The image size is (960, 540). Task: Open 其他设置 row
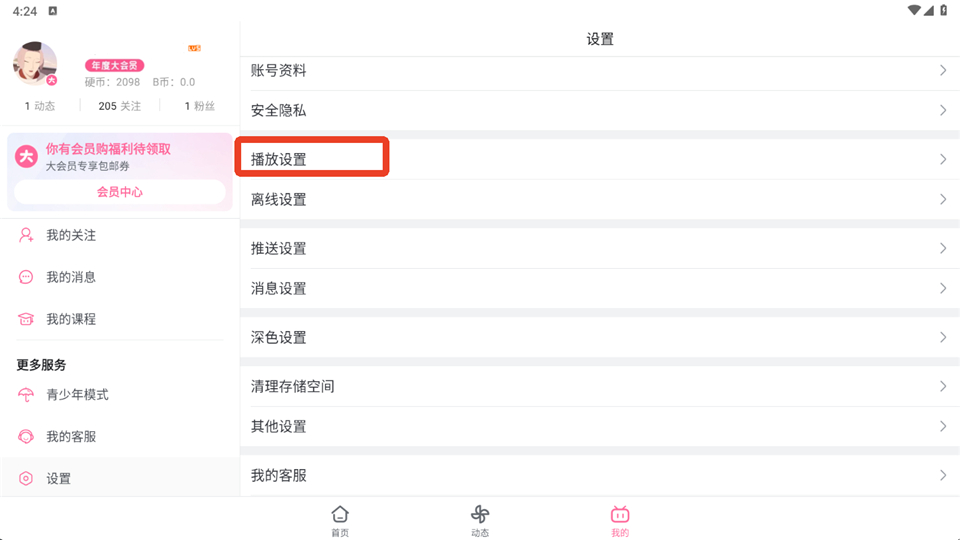click(598, 426)
